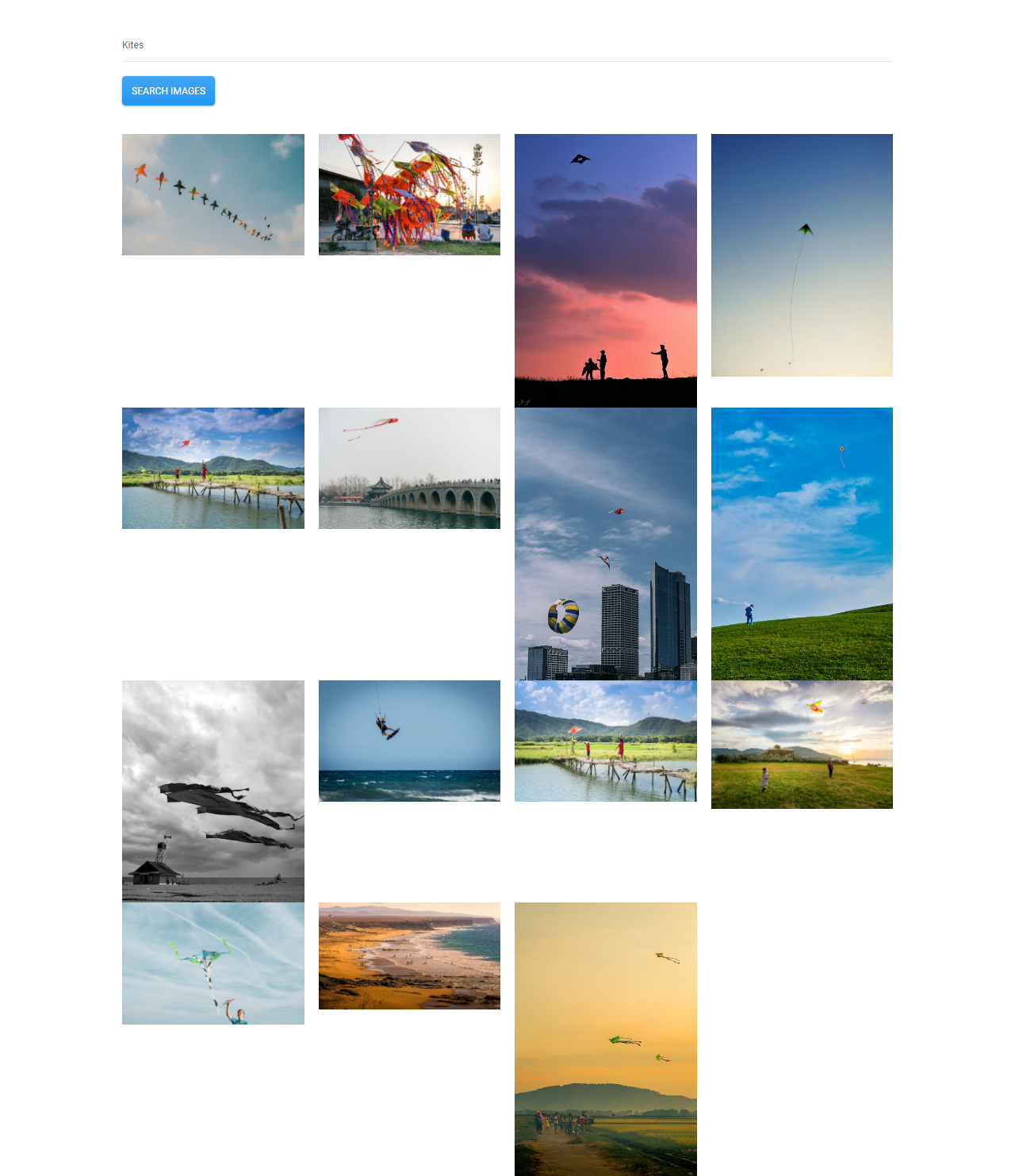
Task: Tap the Kites search text field
Action: pos(507,45)
